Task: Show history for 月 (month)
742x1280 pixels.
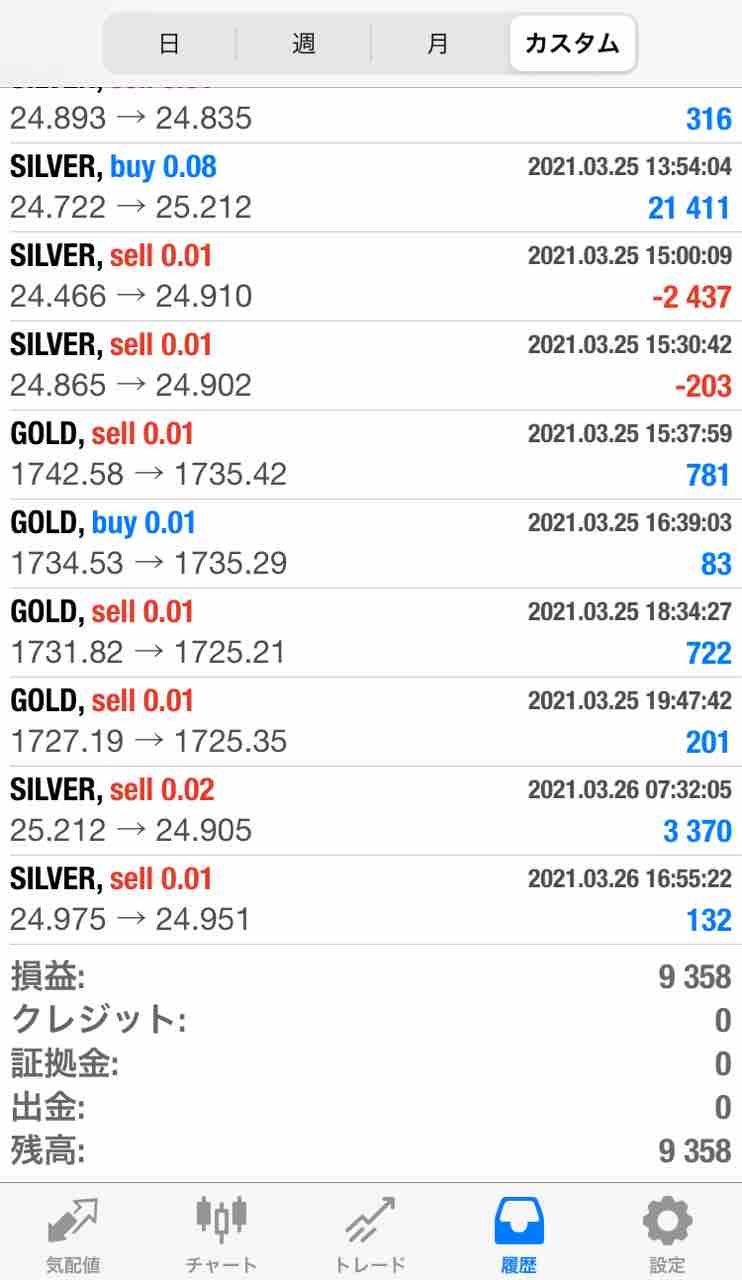Action: coord(438,44)
